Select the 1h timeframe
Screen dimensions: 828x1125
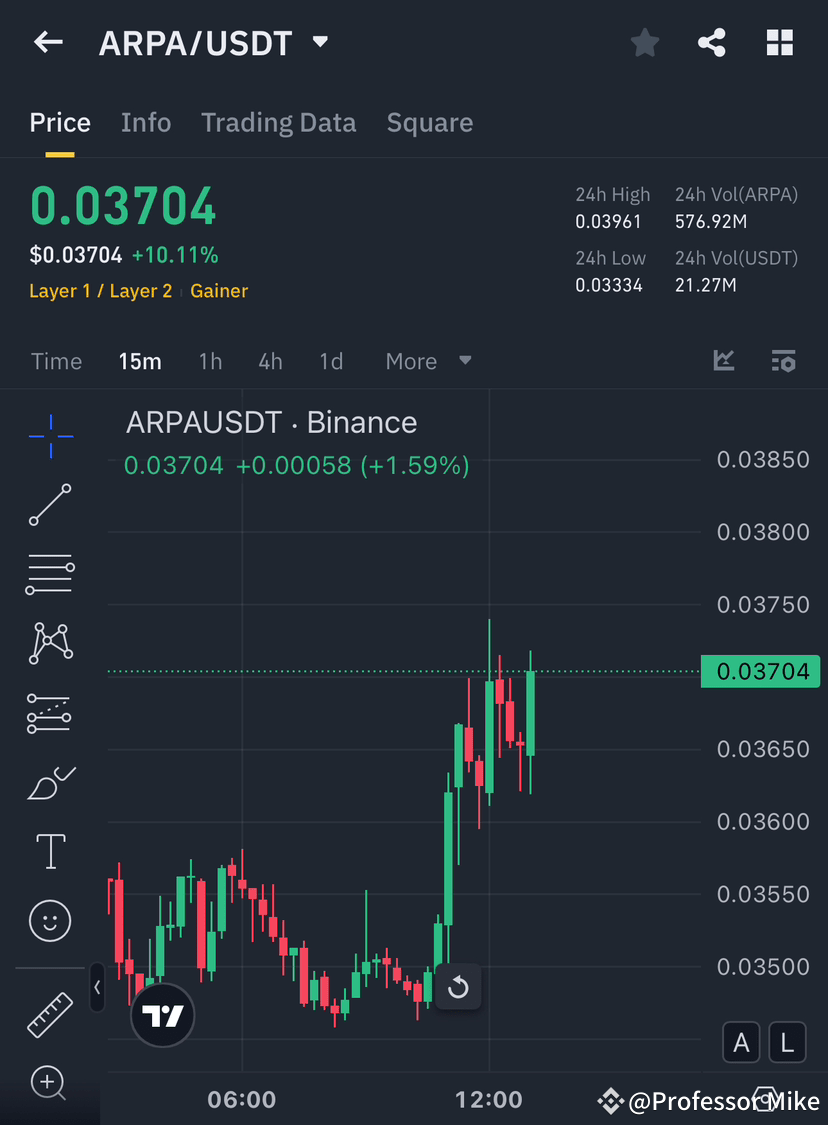tap(210, 361)
